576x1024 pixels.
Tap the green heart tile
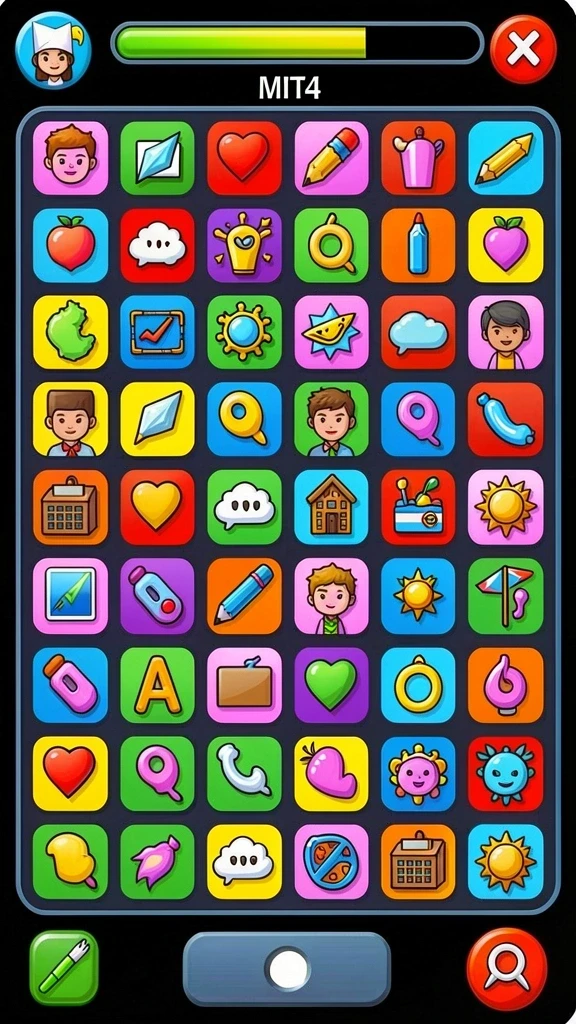click(331, 685)
